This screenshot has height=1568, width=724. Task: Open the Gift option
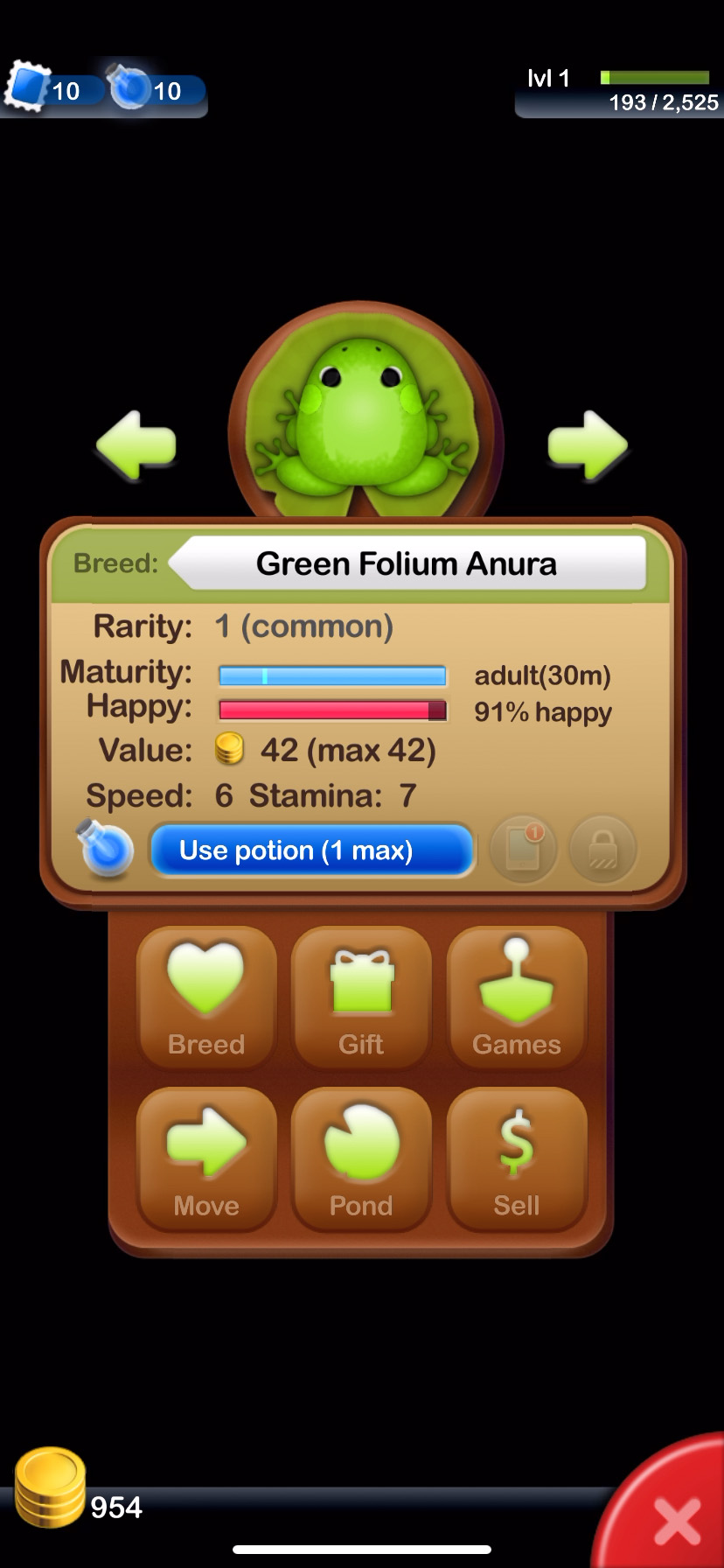point(361,998)
